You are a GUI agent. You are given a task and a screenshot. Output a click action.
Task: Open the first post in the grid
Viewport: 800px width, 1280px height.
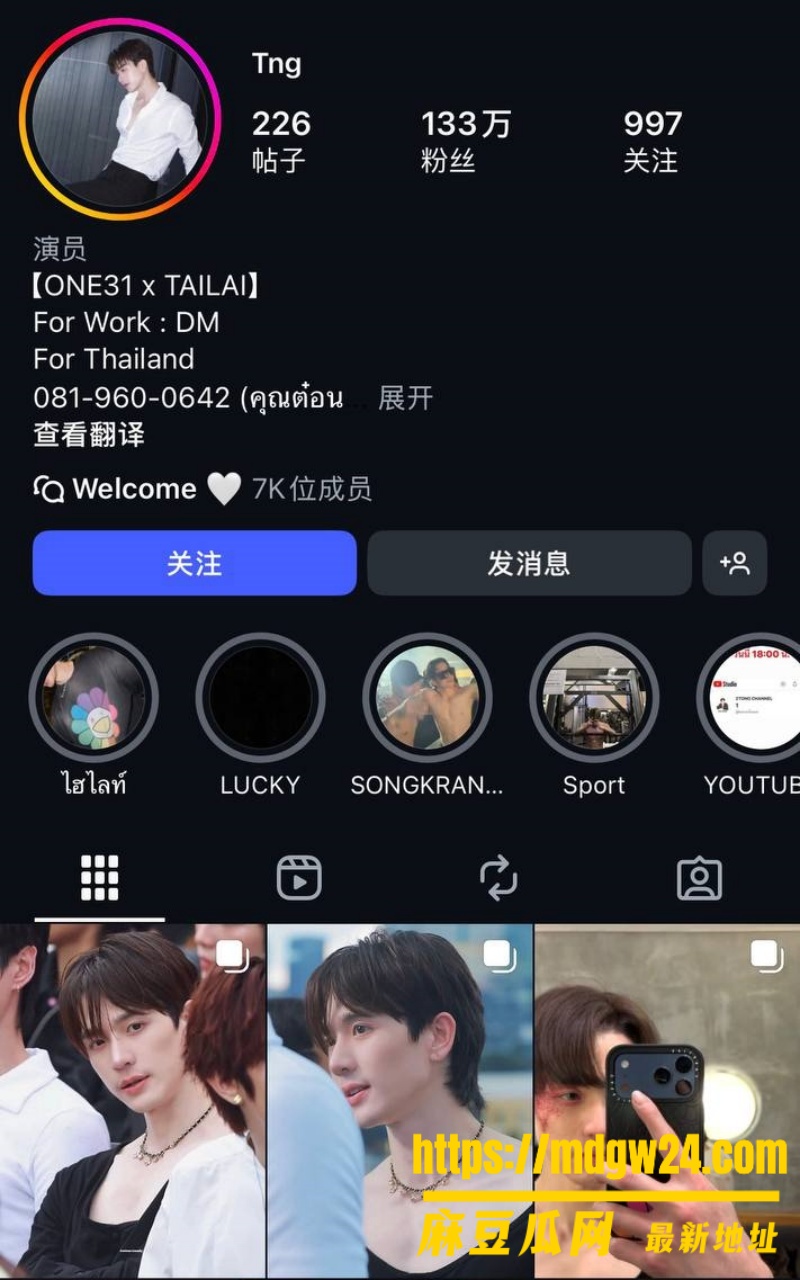[x=132, y=1101]
